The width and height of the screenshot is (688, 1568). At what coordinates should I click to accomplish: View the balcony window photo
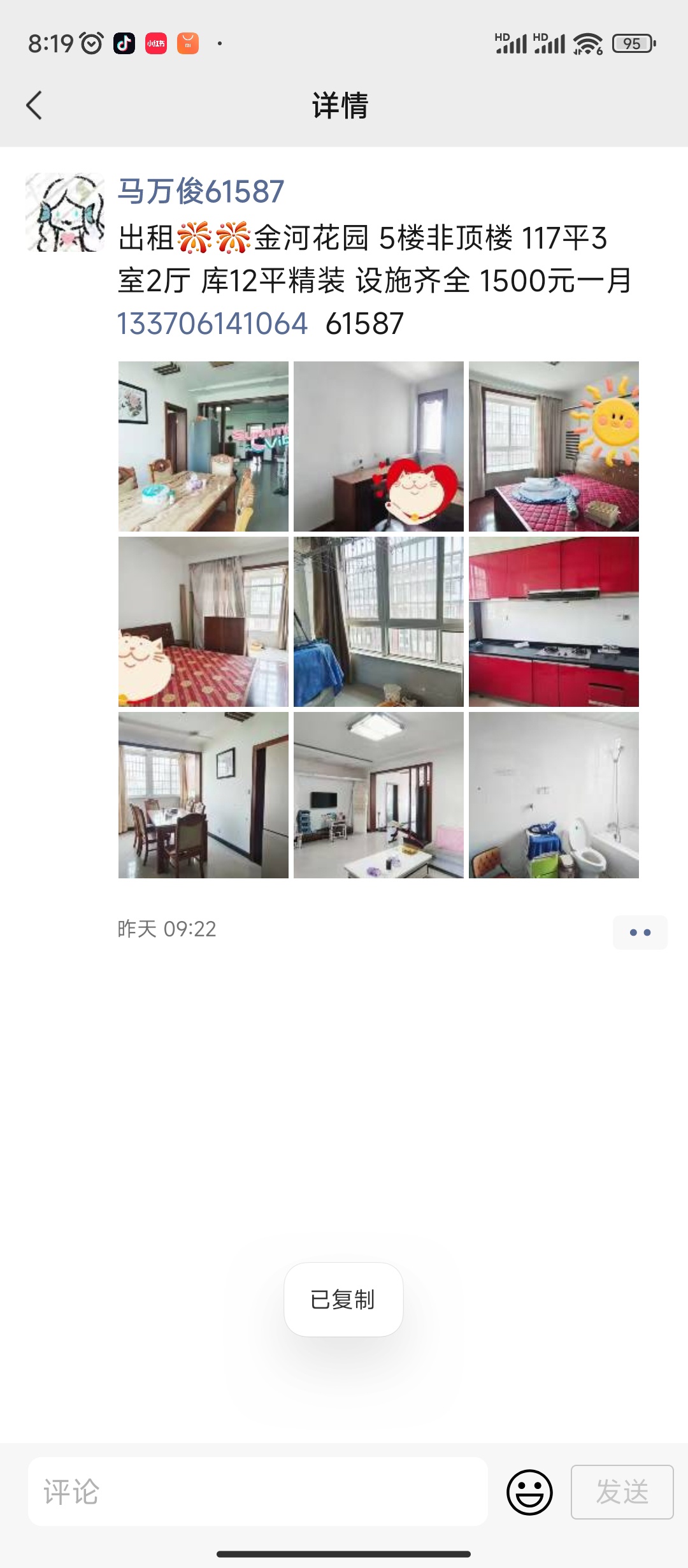[x=378, y=621]
